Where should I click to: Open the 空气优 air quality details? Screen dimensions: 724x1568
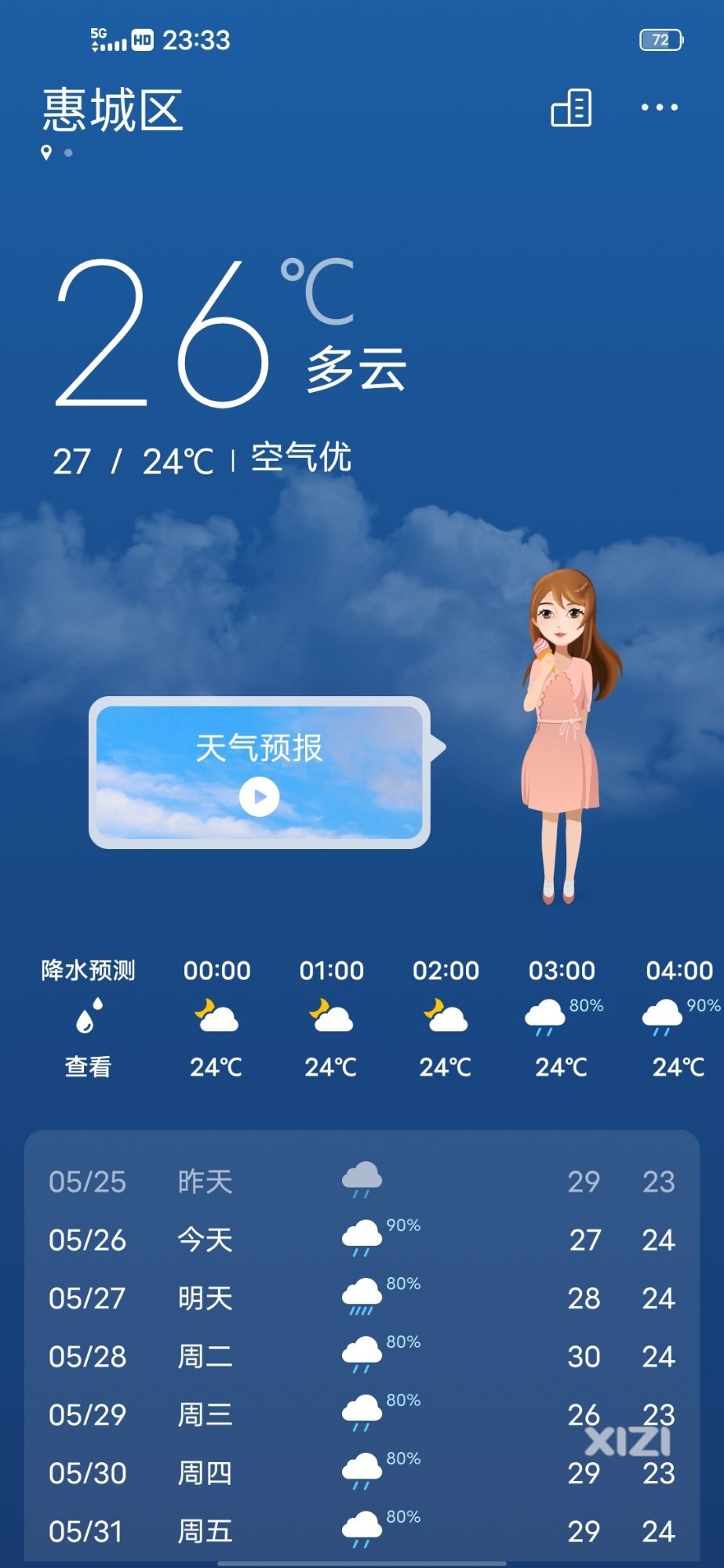[300, 459]
